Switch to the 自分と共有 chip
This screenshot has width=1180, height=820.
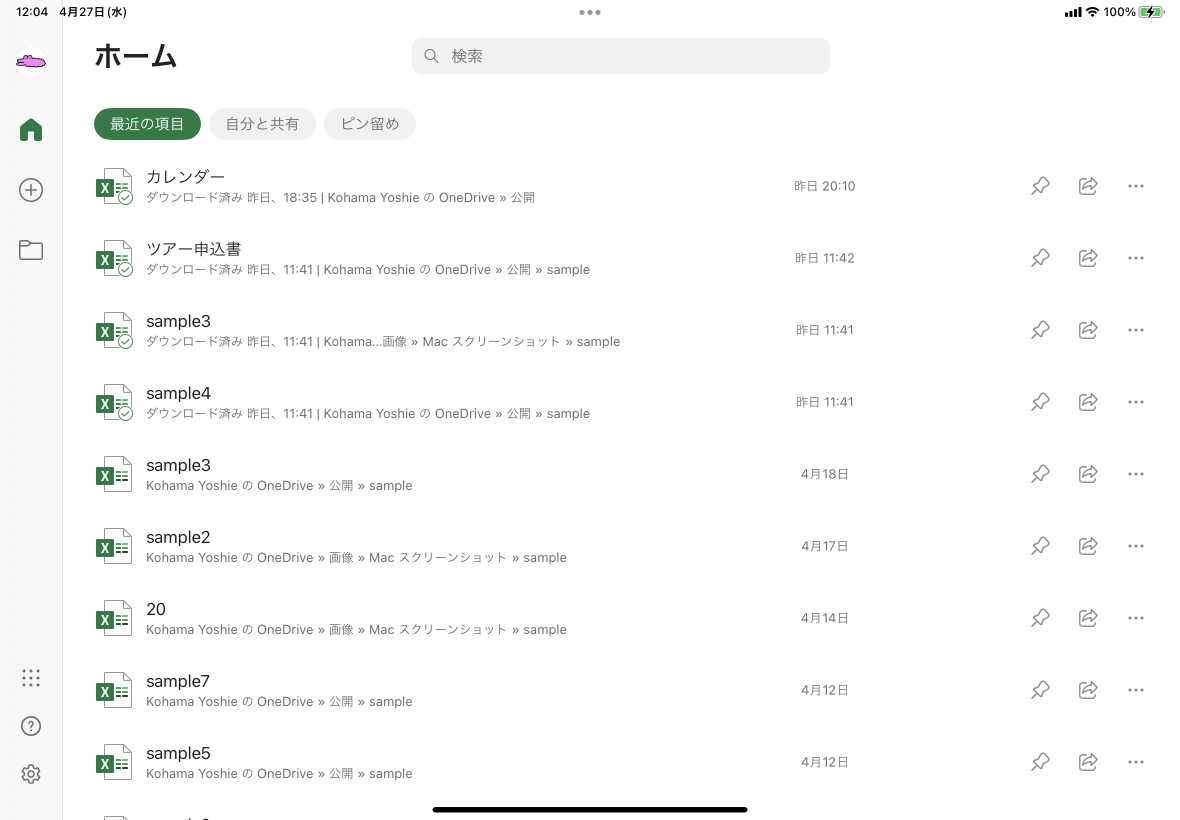262,124
